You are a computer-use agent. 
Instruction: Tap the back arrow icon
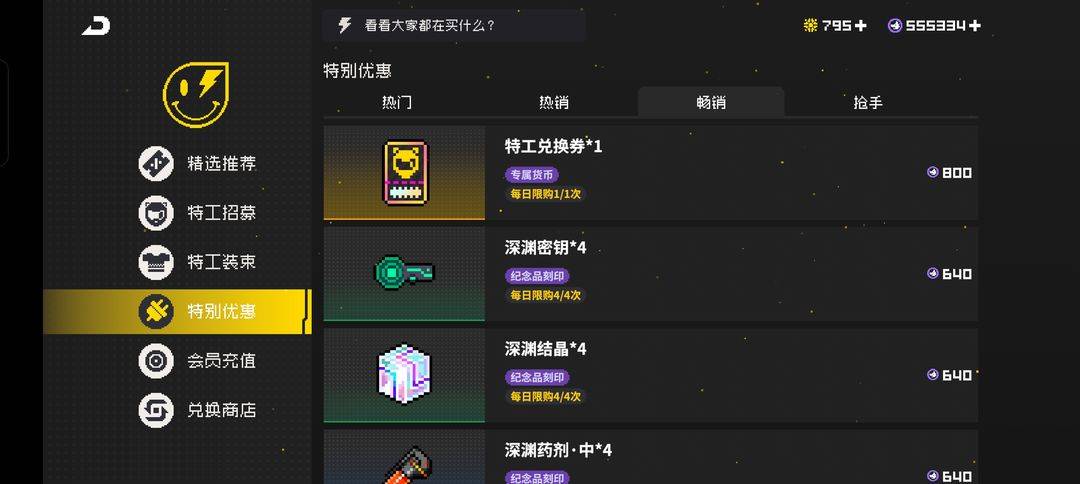coord(96,25)
